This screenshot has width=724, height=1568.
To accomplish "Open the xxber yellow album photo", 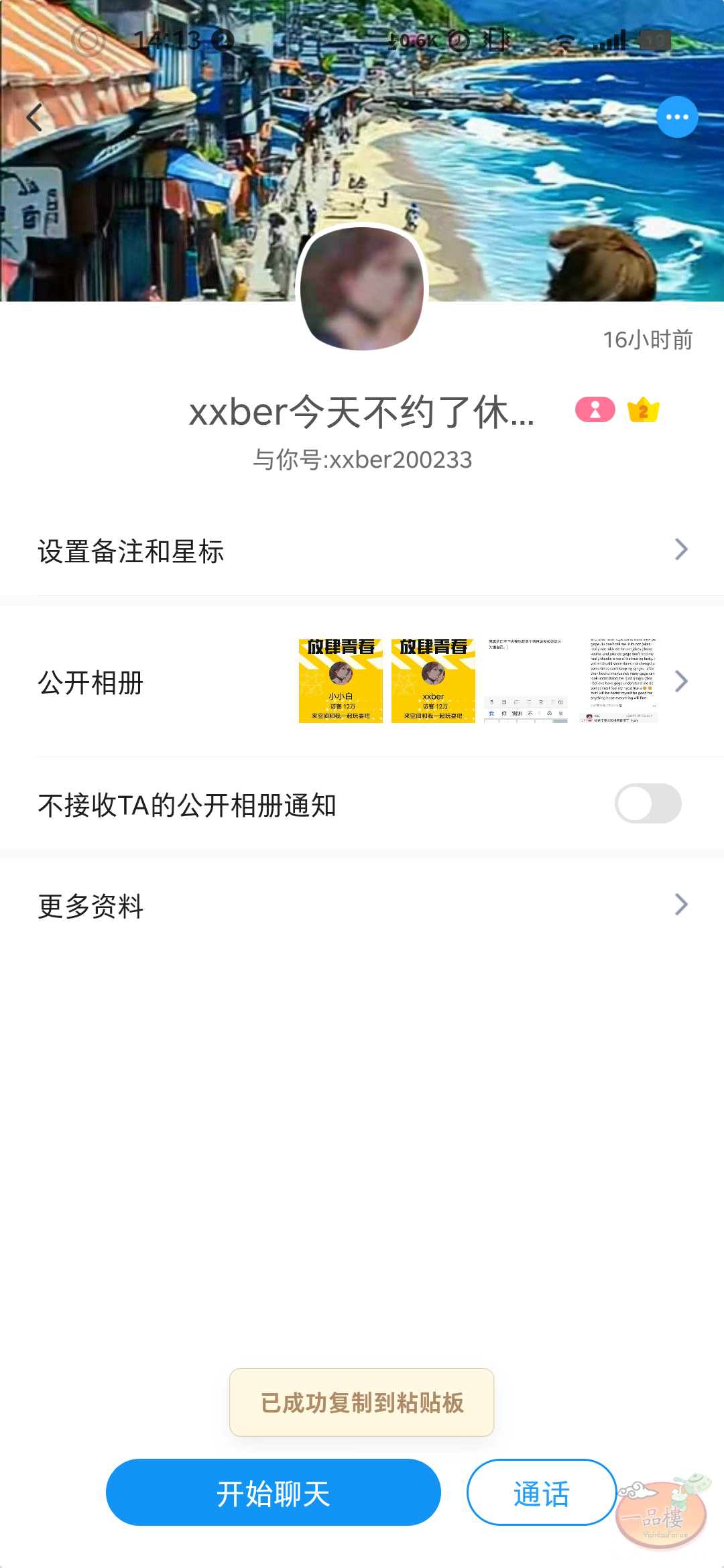I will (x=433, y=681).
